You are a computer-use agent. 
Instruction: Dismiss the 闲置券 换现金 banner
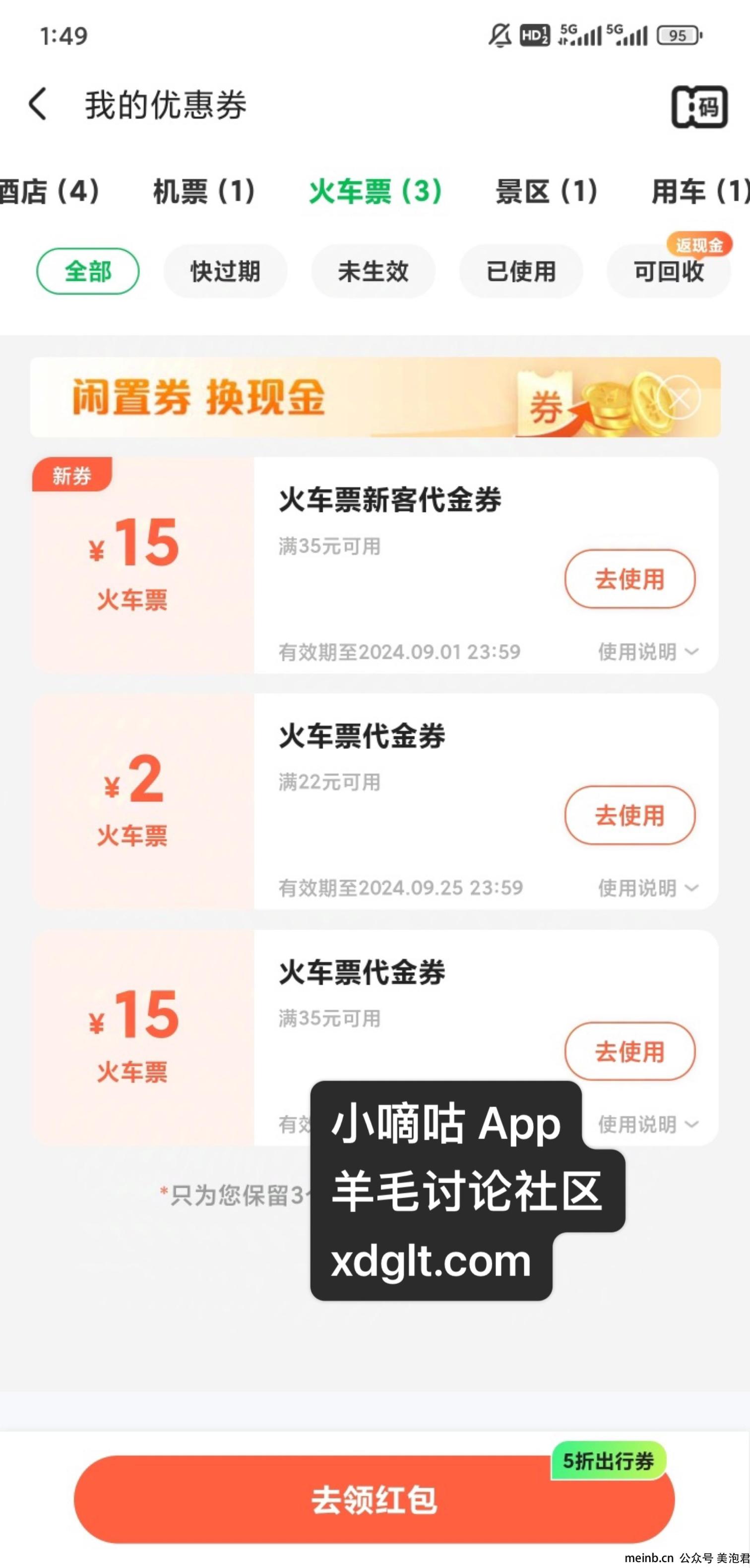(680, 398)
